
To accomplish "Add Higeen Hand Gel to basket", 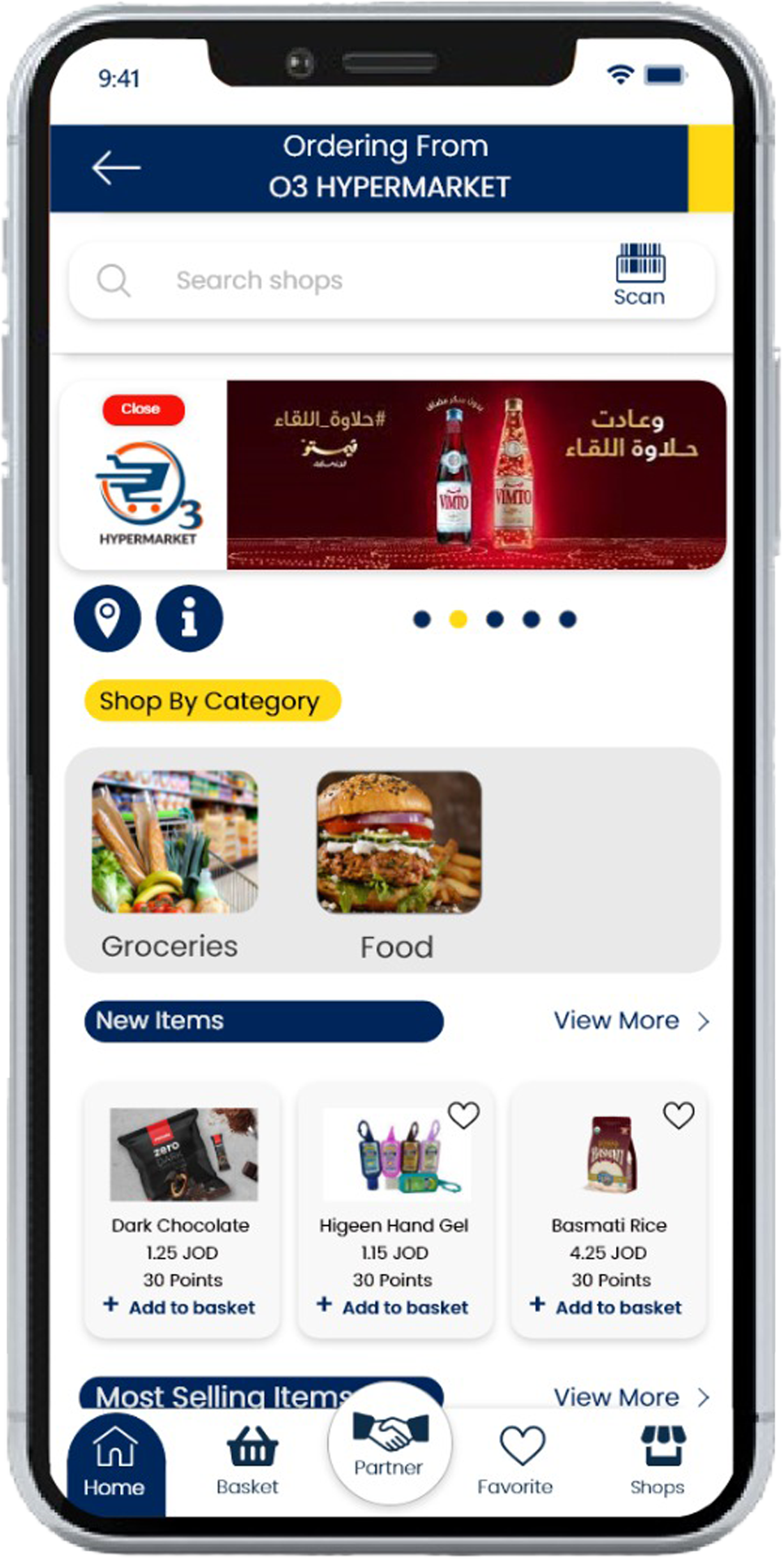I will pos(394,1307).
